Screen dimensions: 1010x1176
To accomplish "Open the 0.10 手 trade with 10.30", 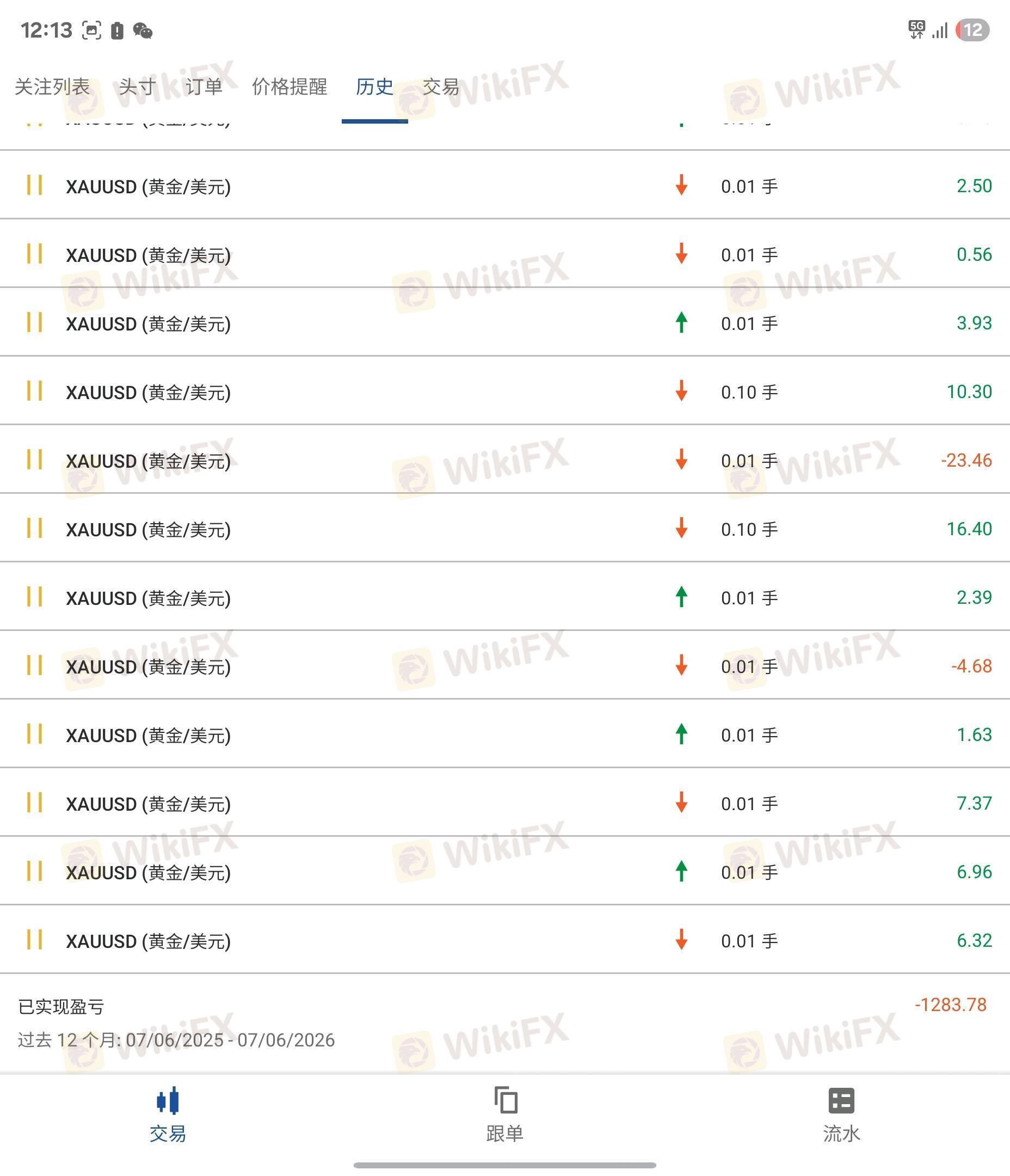I will [505, 391].
